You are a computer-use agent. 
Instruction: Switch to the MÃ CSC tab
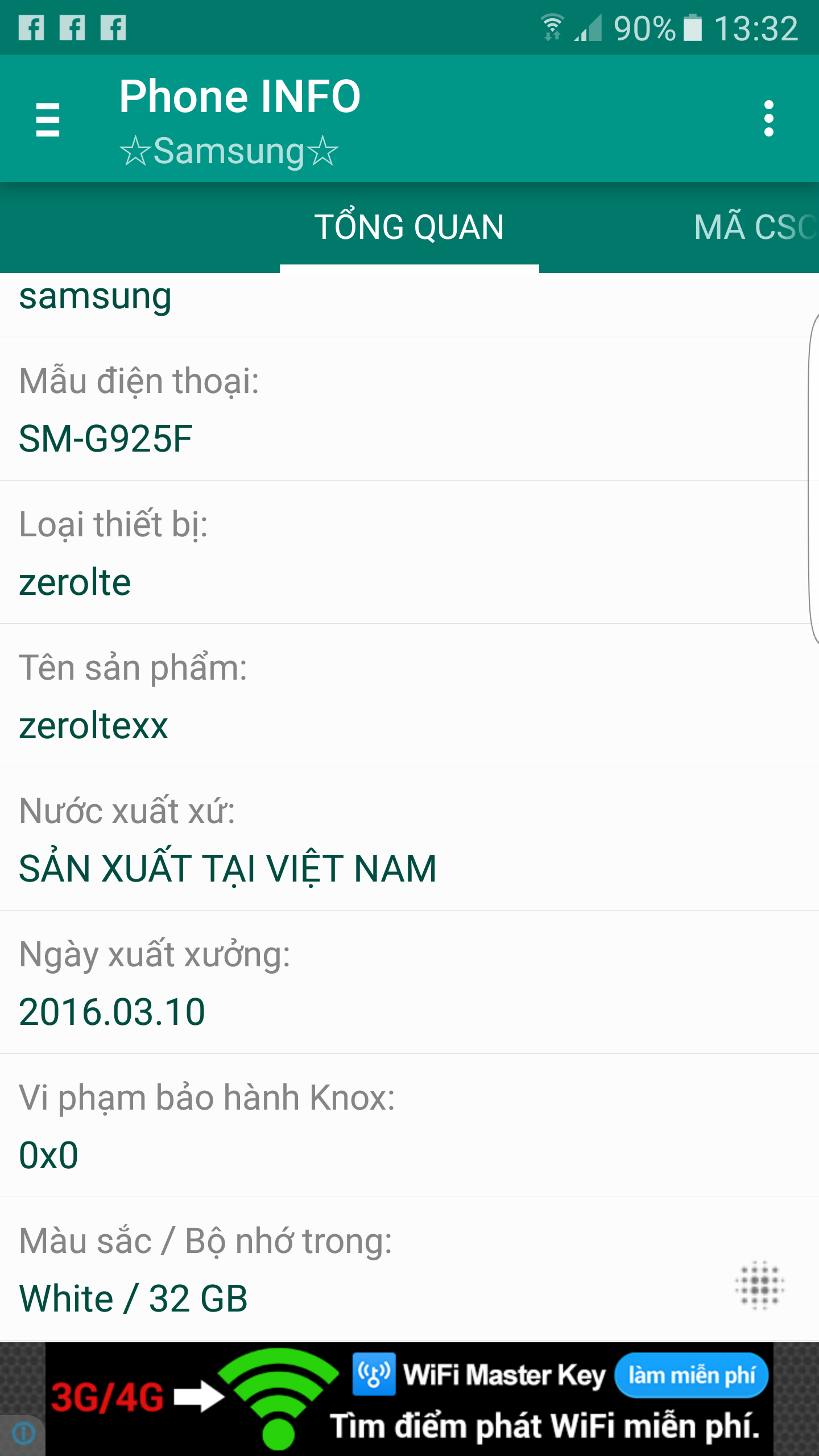coord(754,227)
